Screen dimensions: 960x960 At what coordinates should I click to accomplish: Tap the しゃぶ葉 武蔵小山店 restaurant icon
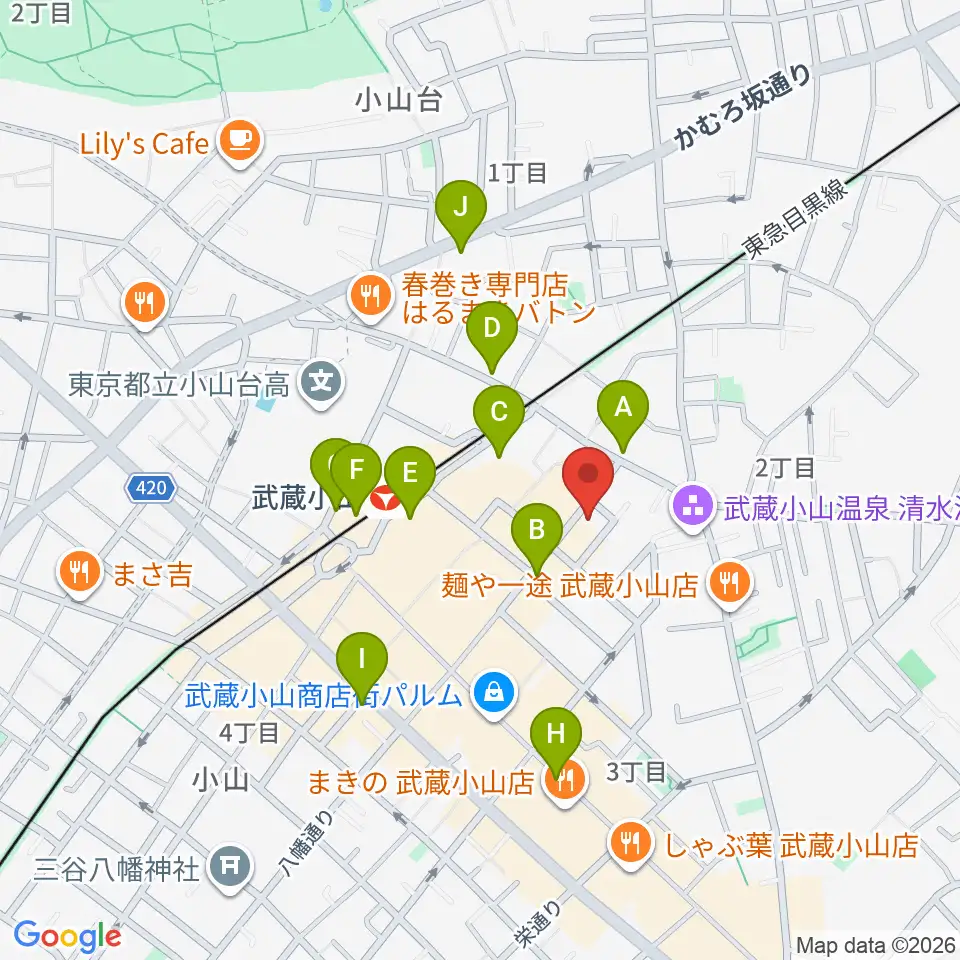[x=628, y=845]
